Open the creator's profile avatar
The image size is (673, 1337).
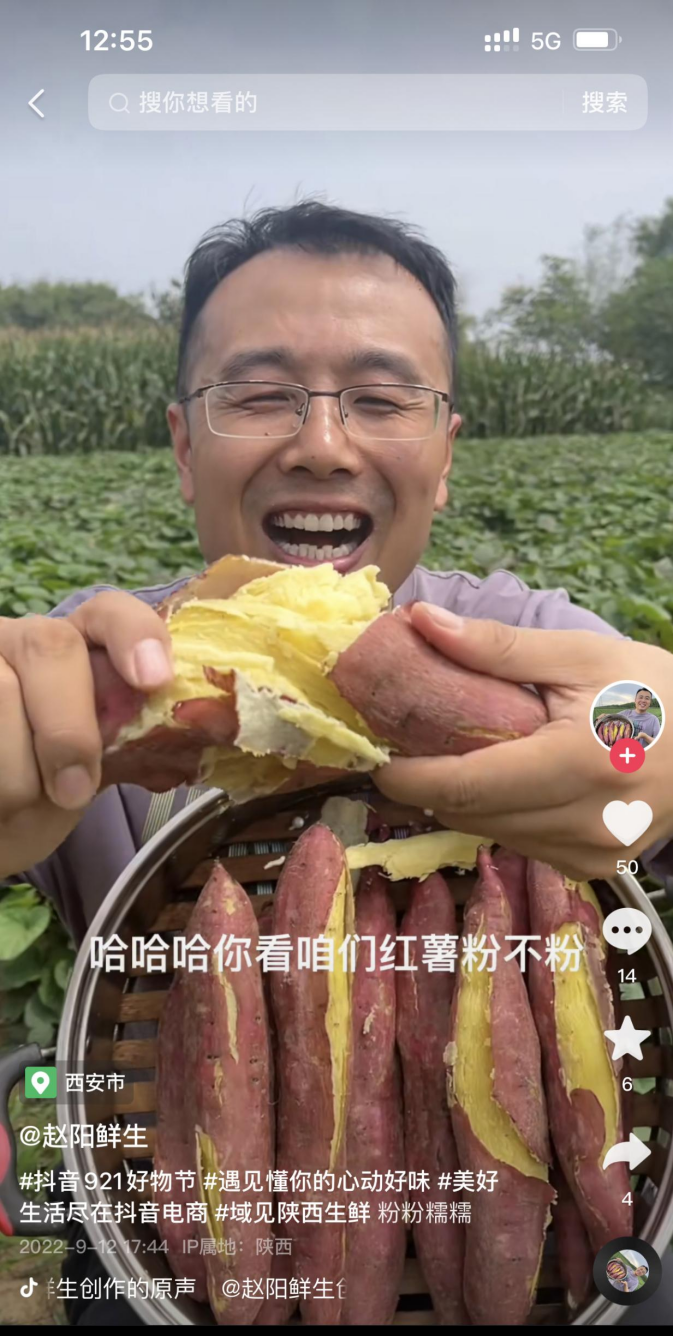(627, 717)
